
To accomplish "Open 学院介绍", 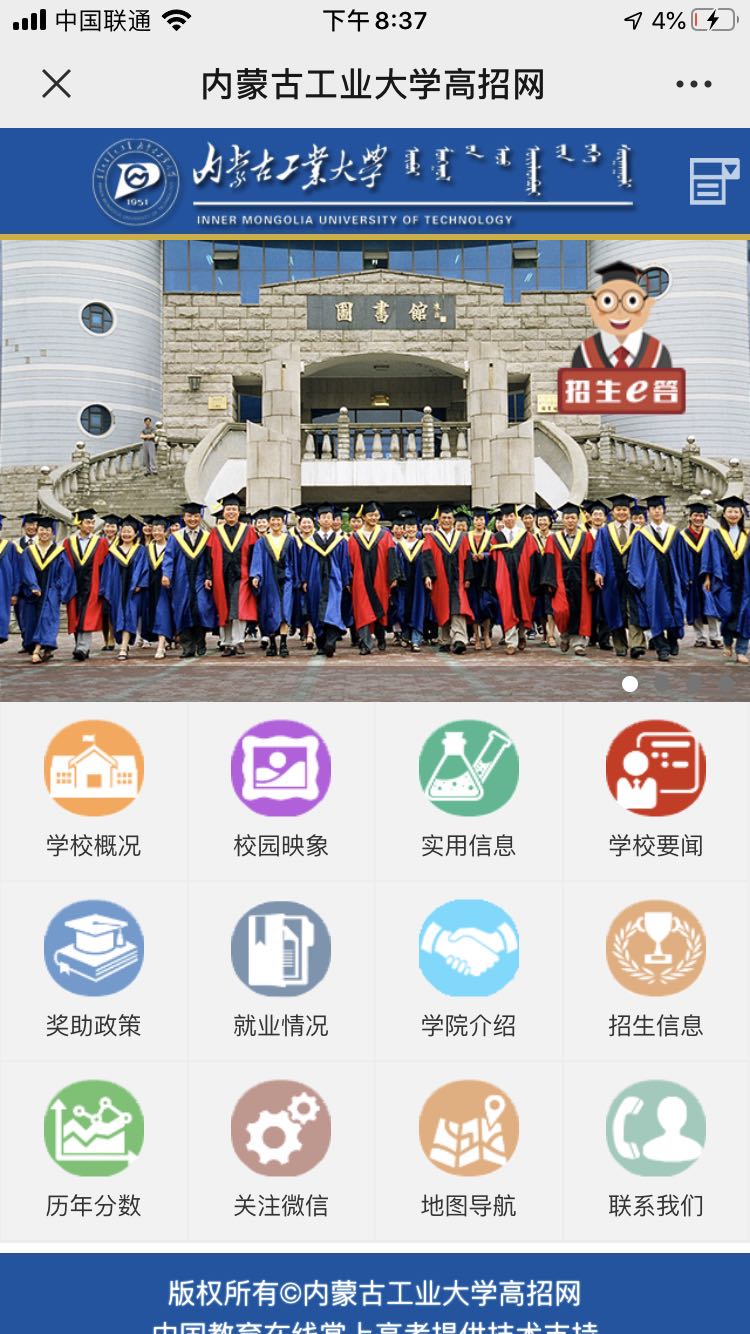I will coord(468,970).
